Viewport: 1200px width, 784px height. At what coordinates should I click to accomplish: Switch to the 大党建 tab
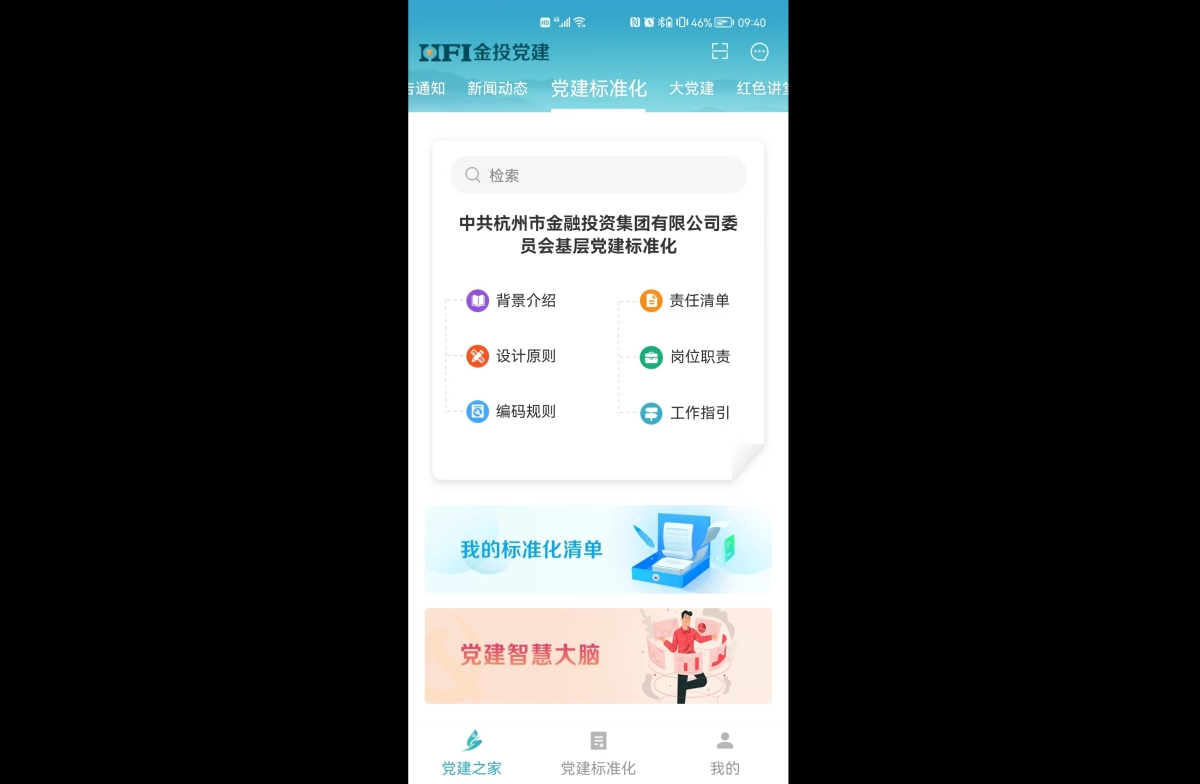[691, 88]
